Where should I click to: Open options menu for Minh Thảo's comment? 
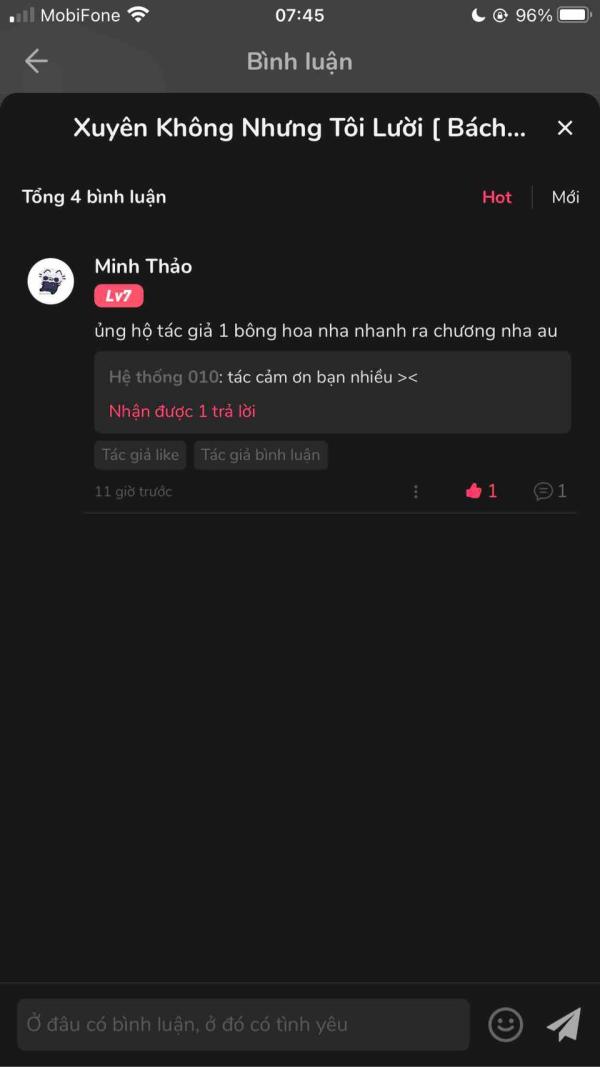[x=416, y=491]
